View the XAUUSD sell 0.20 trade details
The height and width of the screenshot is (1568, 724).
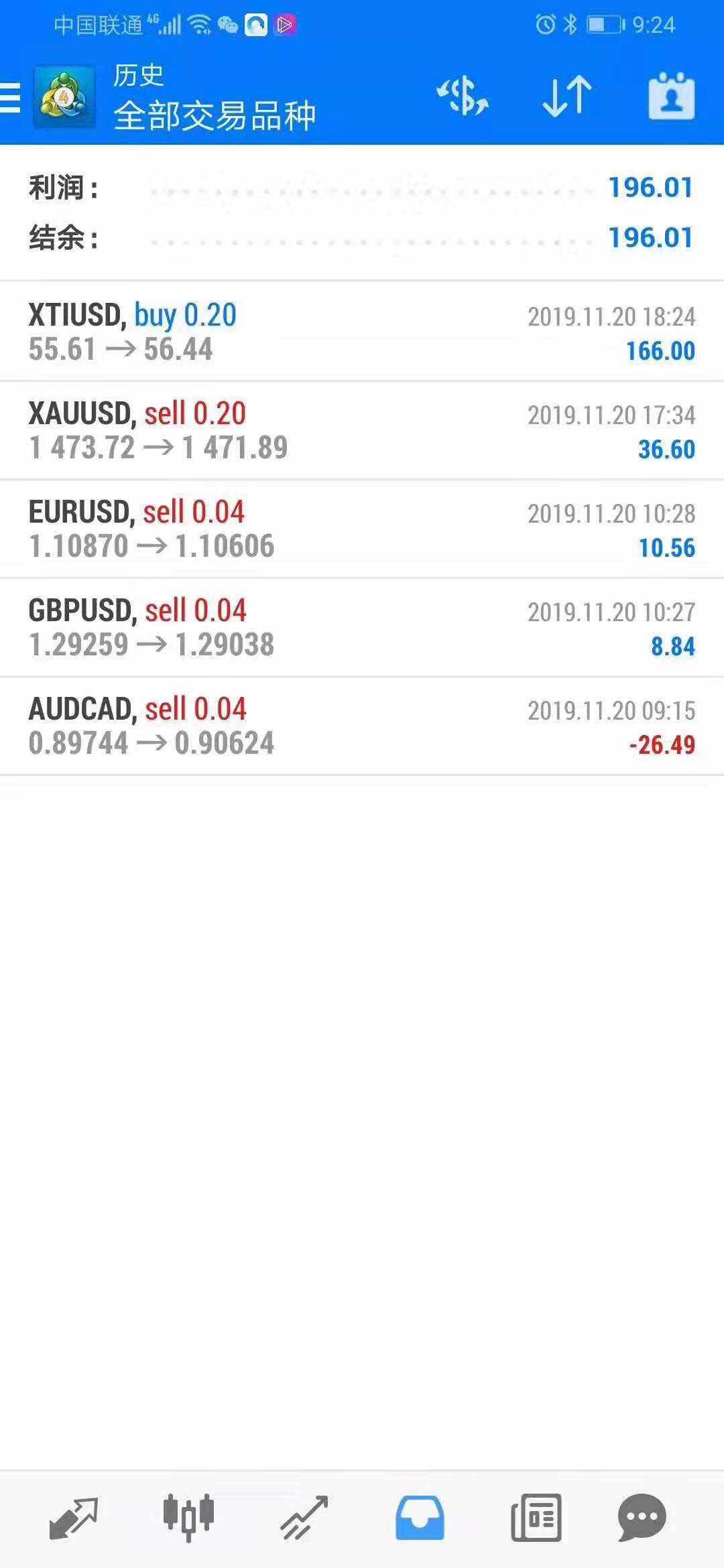click(x=362, y=430)
